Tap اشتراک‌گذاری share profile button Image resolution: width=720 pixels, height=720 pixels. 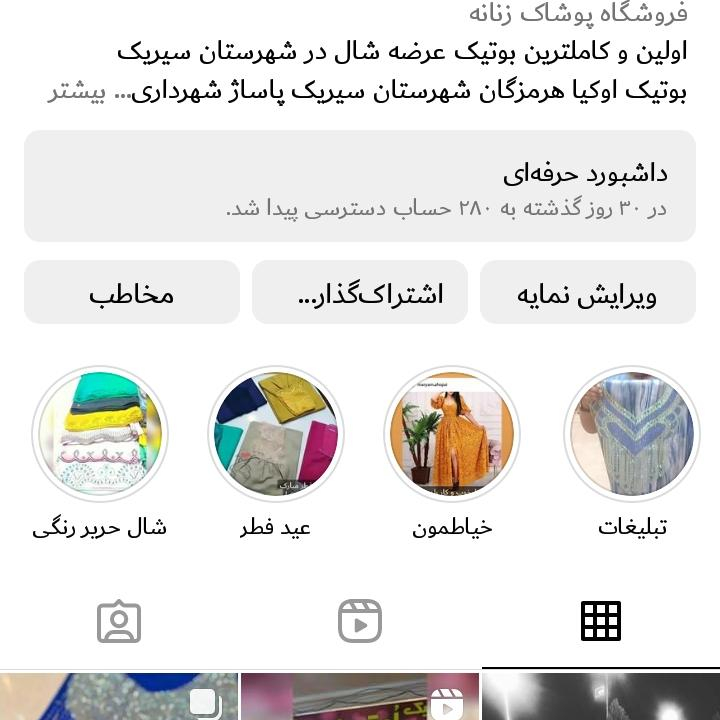(x=360, y=293)
